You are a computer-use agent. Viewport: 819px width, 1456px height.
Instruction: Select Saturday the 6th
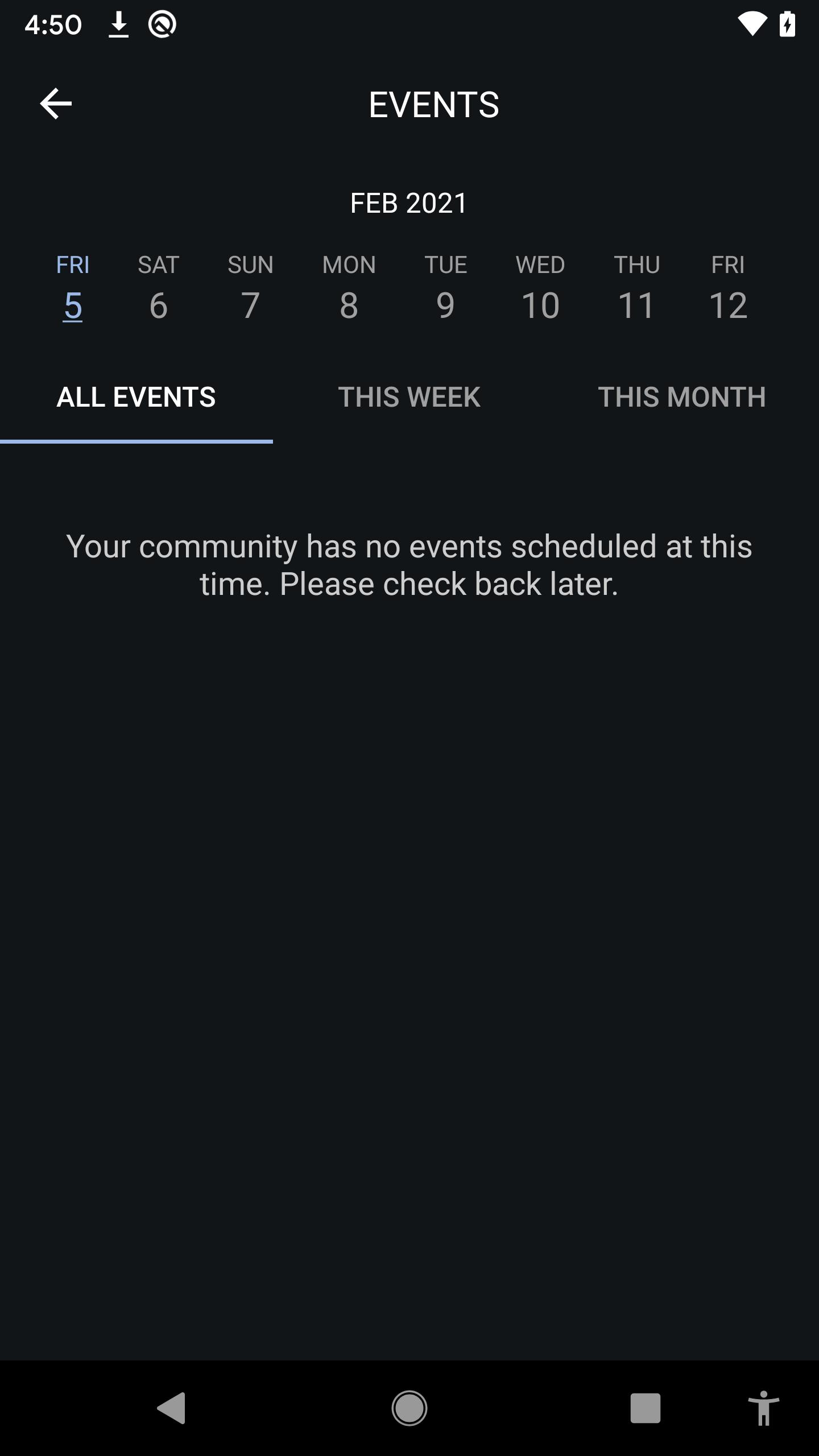159,288
